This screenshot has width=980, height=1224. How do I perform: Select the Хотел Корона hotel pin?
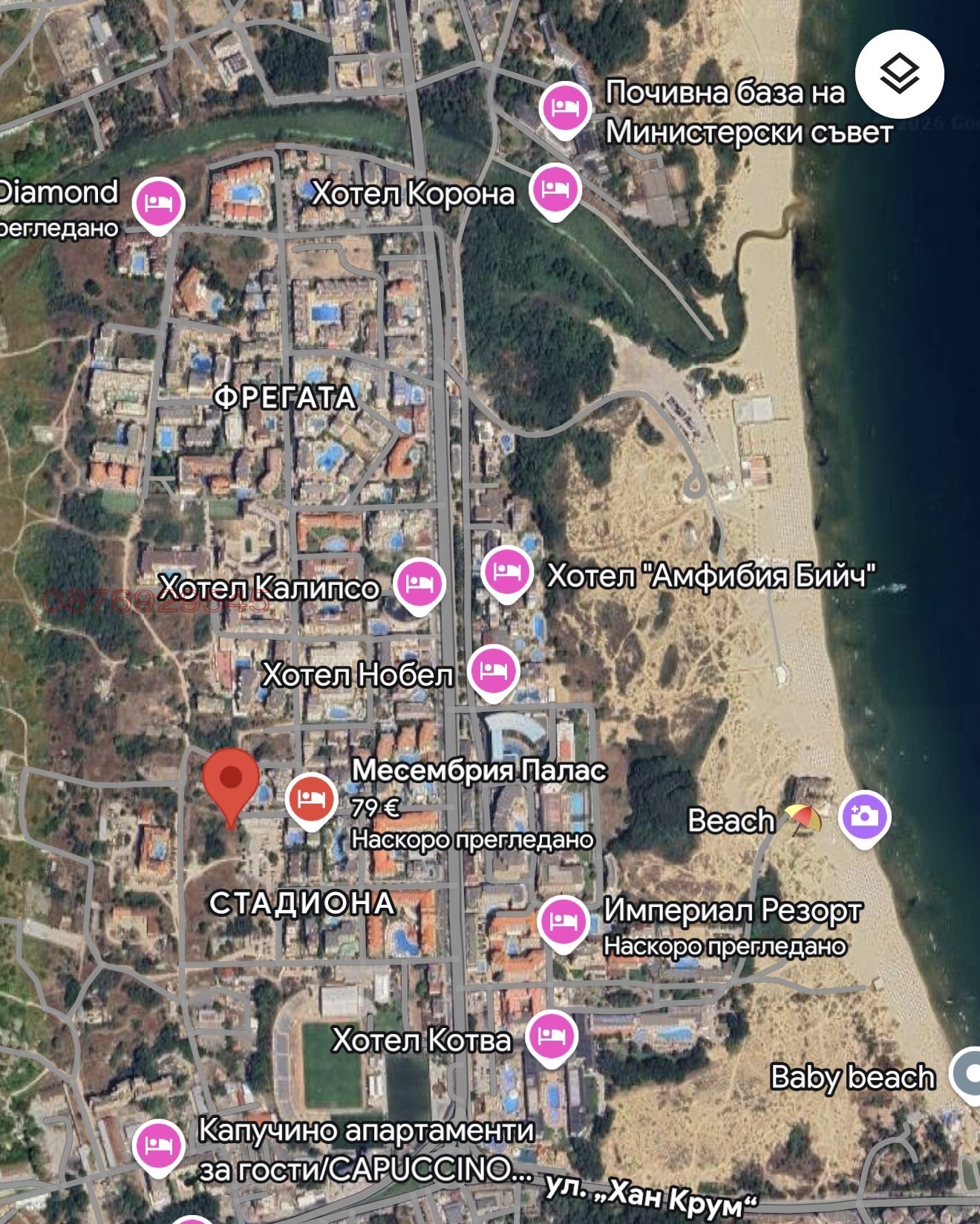click(555, 189)
